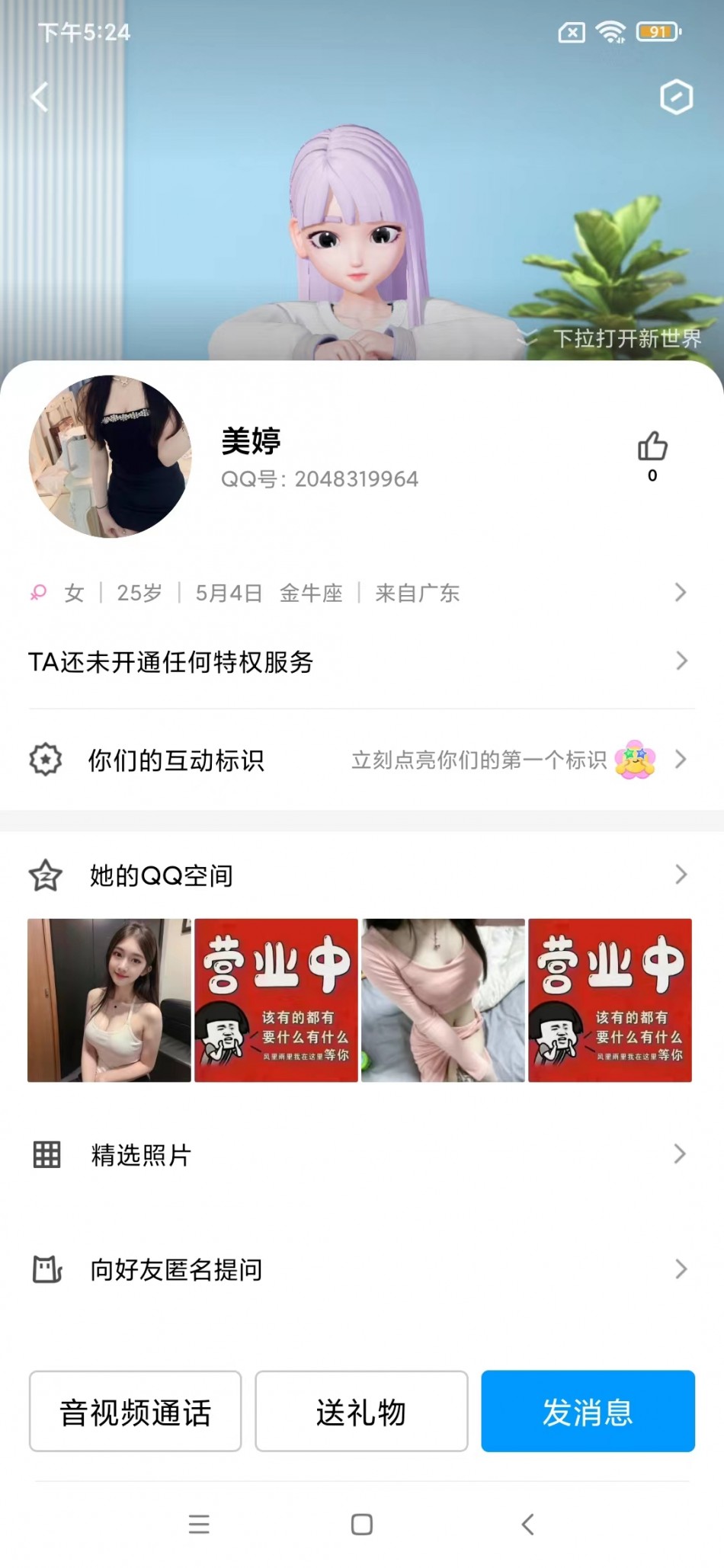Image resolution: width=724 pixels, height=1568 pixels.
Task: Open 她的QQ空间
Action: click(x=358, y=875)
